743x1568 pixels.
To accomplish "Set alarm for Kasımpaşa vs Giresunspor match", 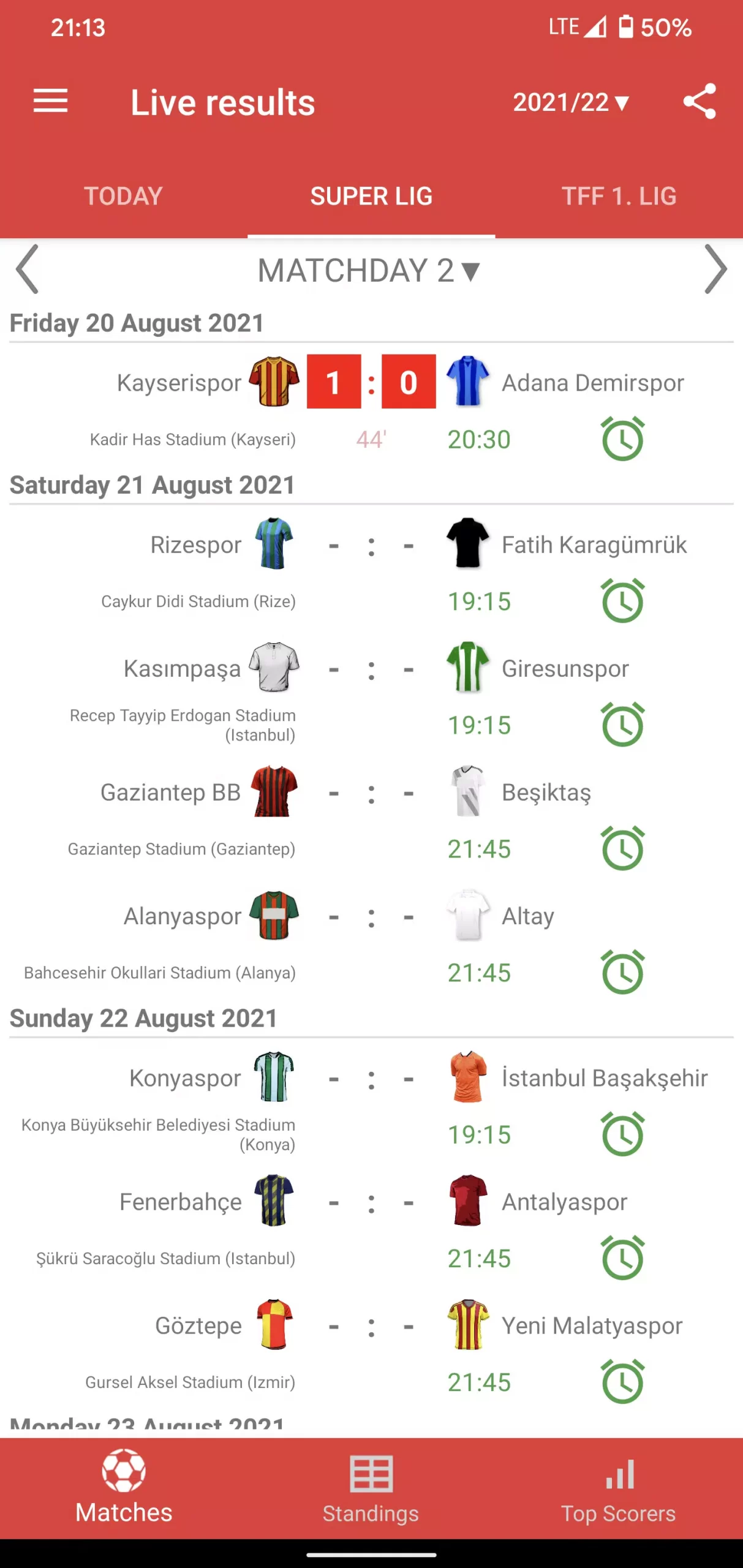I will click(x=622, y=725).
